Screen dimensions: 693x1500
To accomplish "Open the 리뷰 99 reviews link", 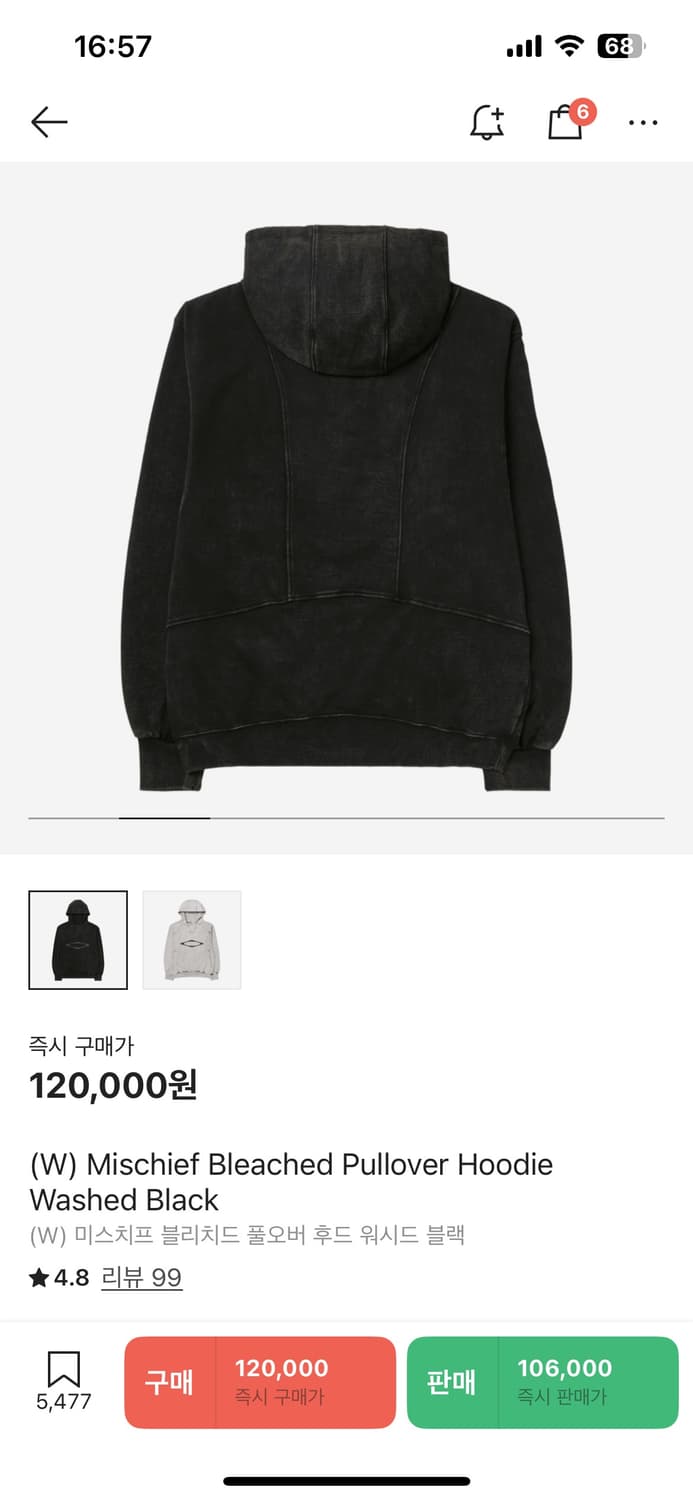I will point(141,1278).
